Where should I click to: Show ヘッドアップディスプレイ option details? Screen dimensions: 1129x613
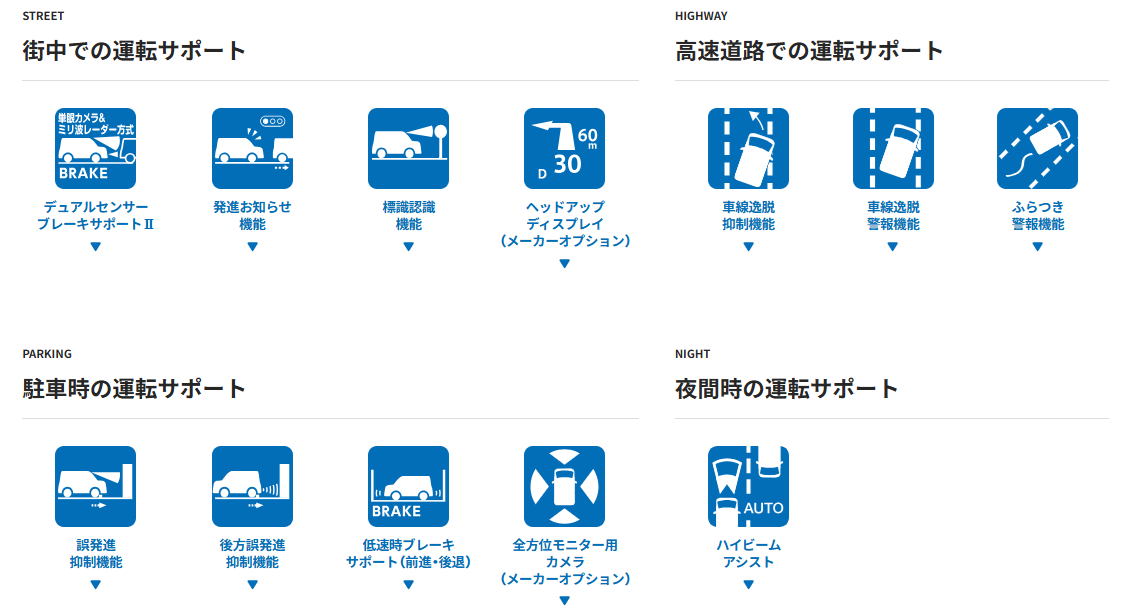click(x=564, y=149)
